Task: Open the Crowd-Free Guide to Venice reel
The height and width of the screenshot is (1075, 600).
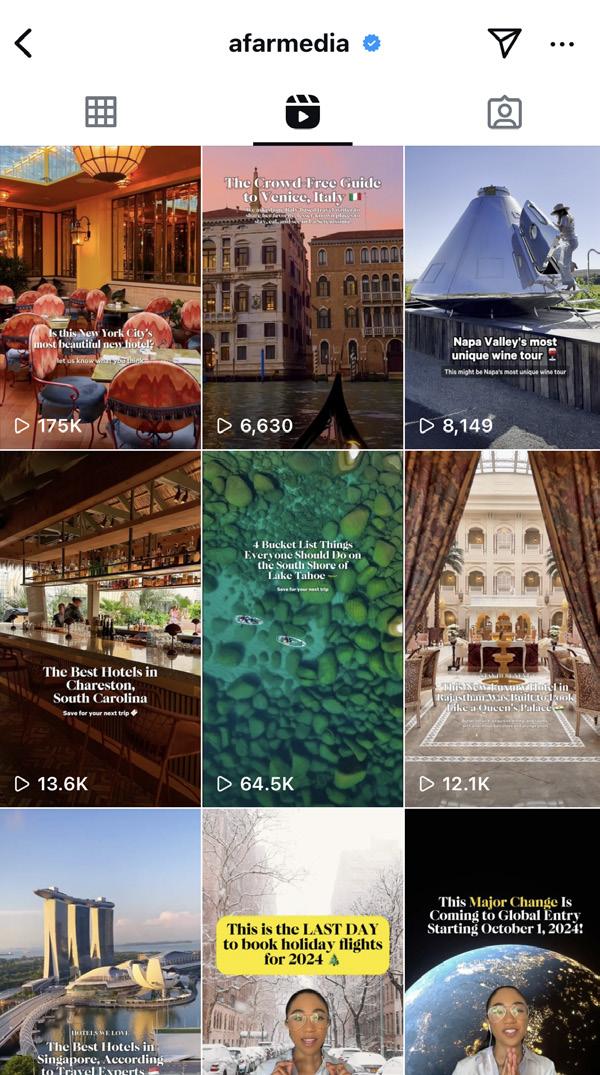Action: (x=302, y=297)
